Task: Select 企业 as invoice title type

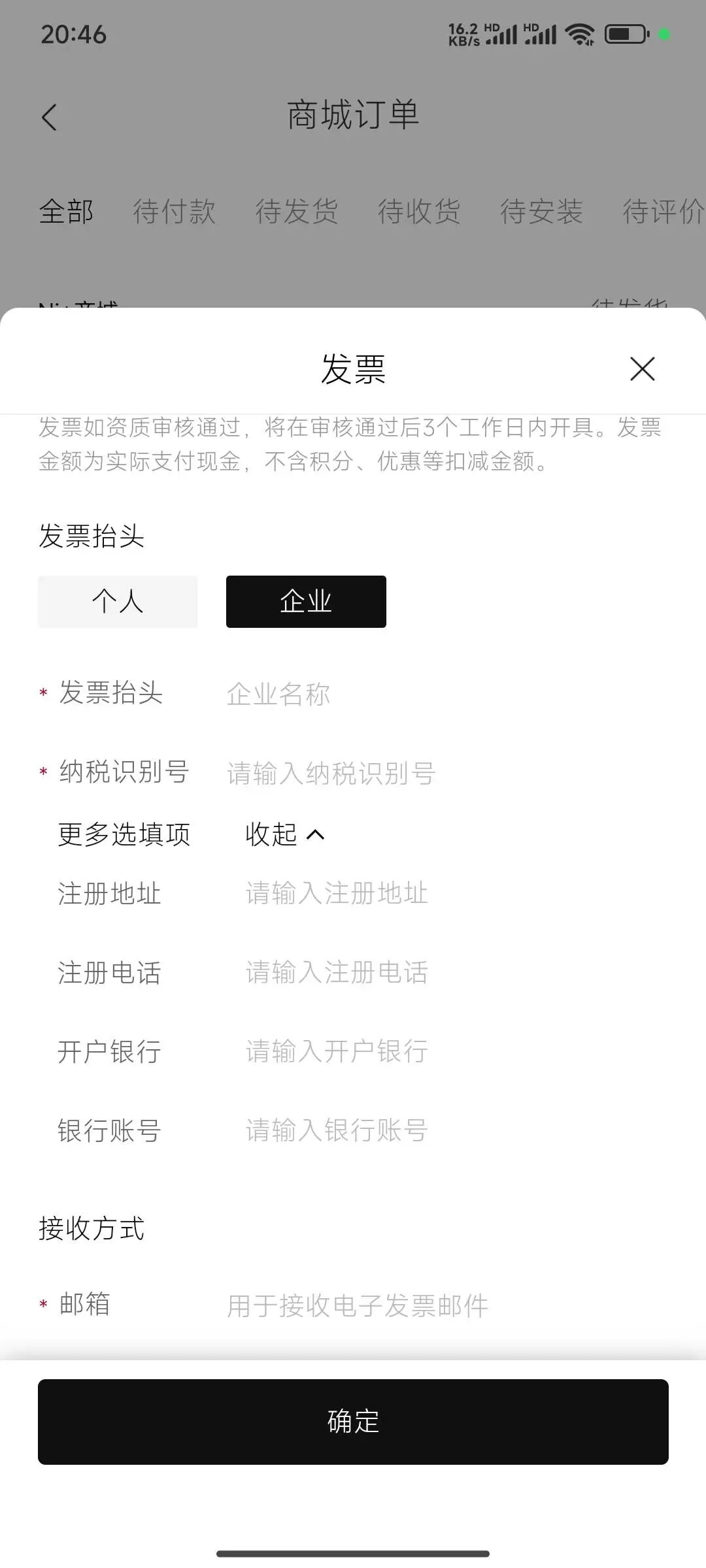Action: point(306,602)
